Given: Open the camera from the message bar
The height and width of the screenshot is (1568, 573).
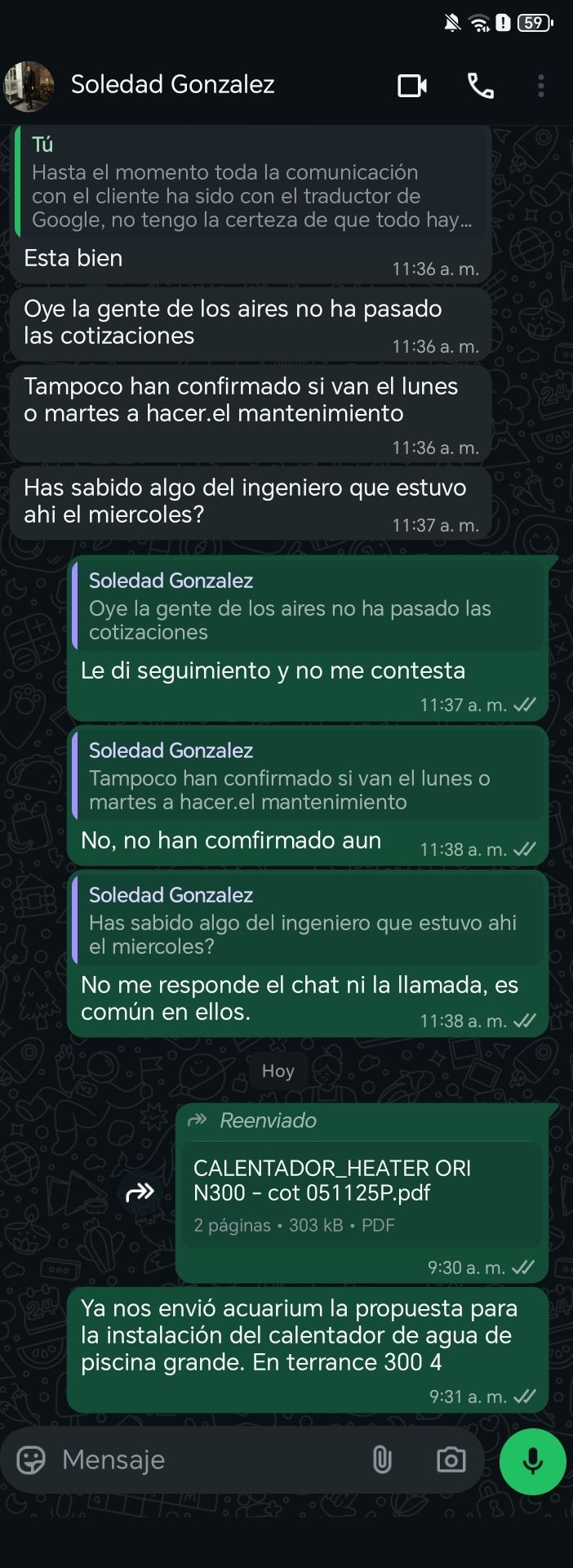Looking at the screenshot, I should pos(451,1459).
